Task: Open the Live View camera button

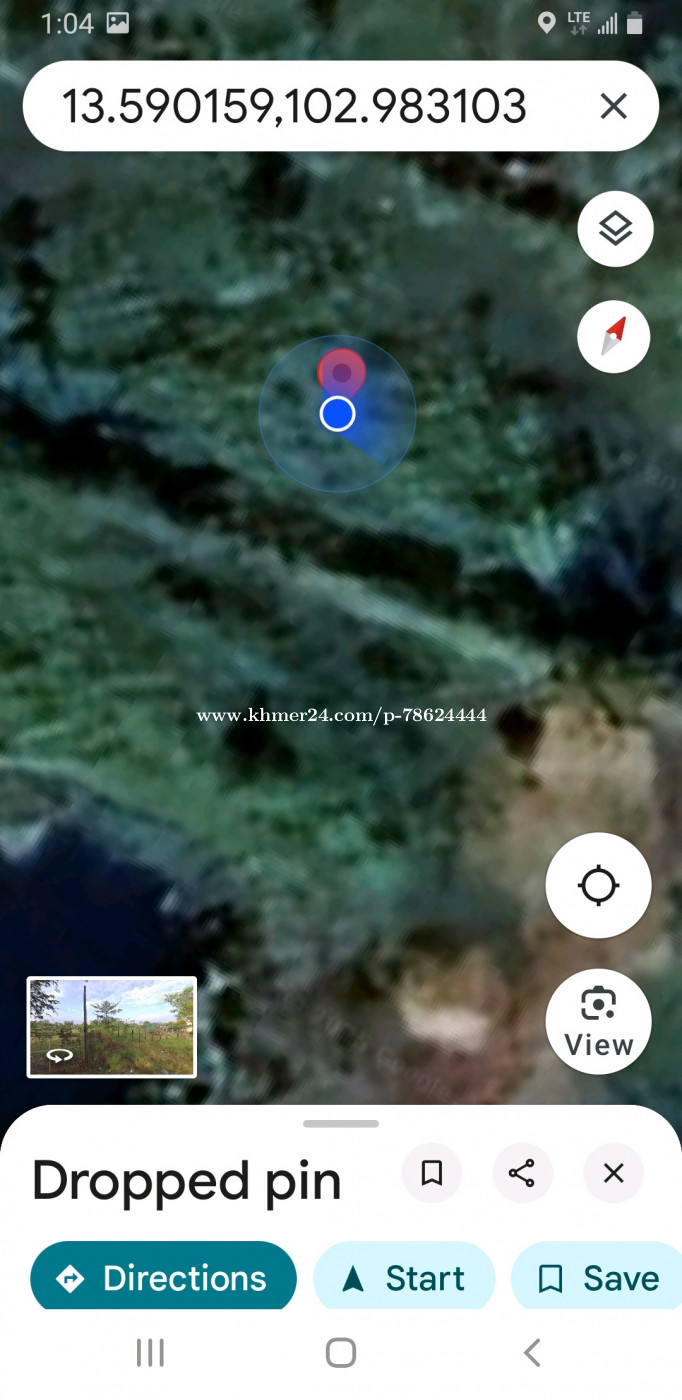Action: tap(598, 1021)
